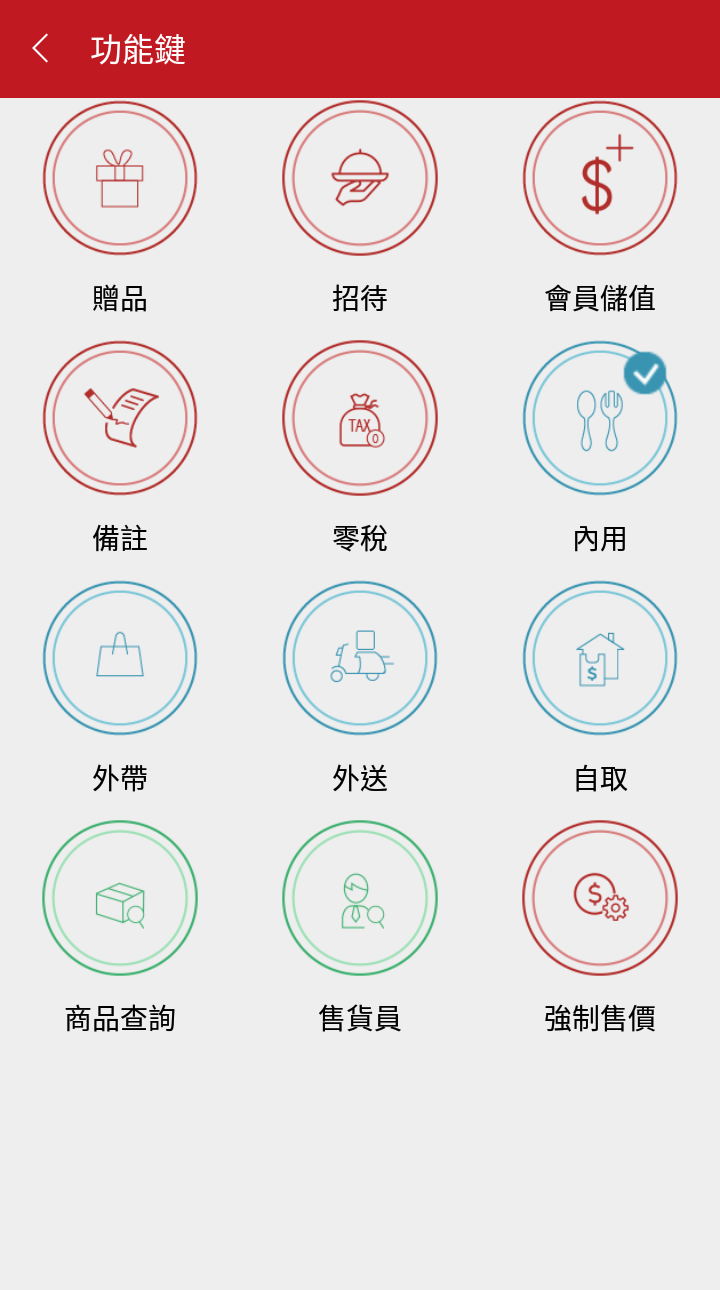The height and width of the screenshot is (1290, 720).
Task: Select the 內用 spoon-and-fork icon
Action: [x=600, y=417]
